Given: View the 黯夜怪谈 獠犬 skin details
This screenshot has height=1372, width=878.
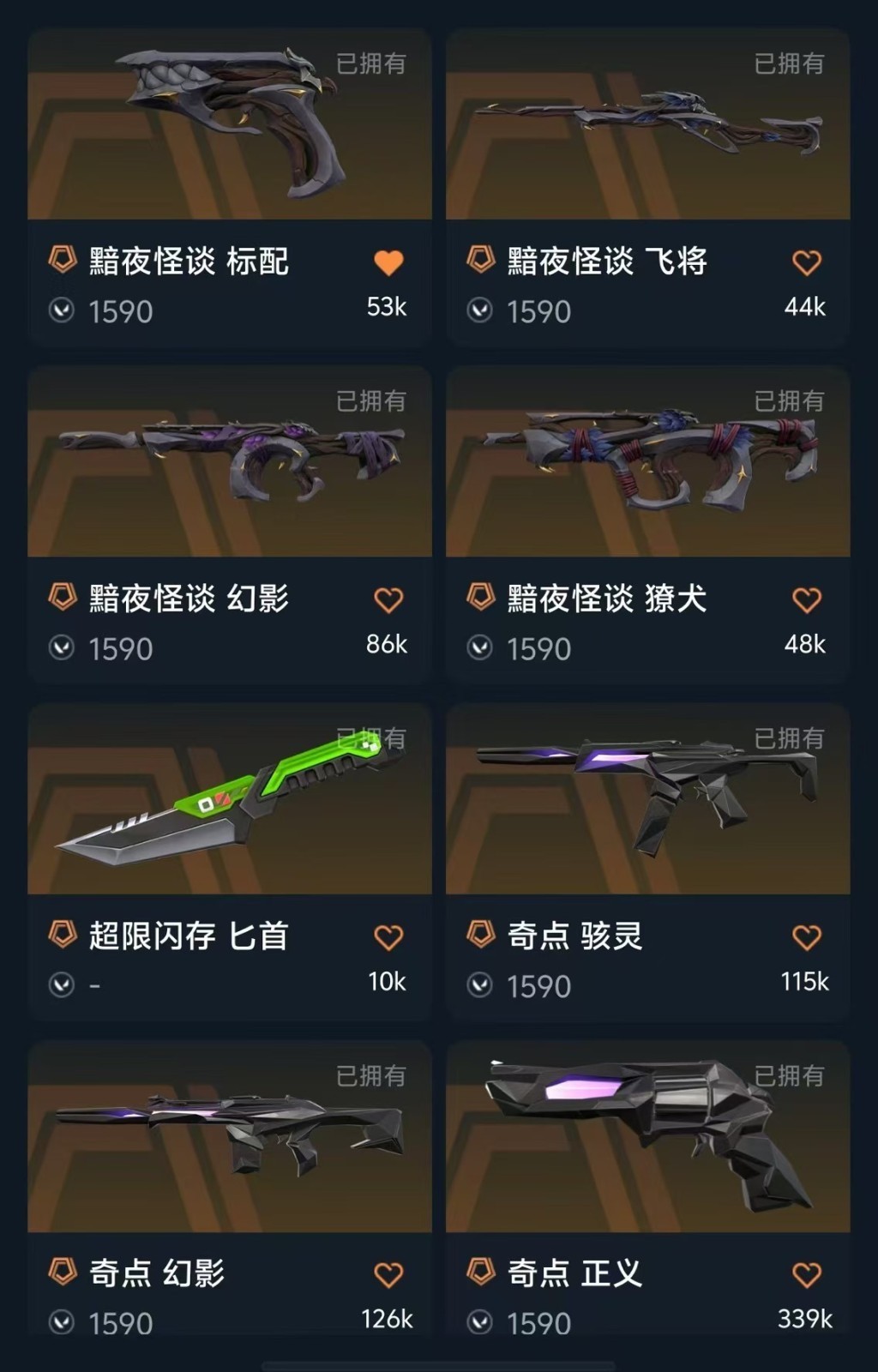Looking at the screenshot, I should point(647,463).
